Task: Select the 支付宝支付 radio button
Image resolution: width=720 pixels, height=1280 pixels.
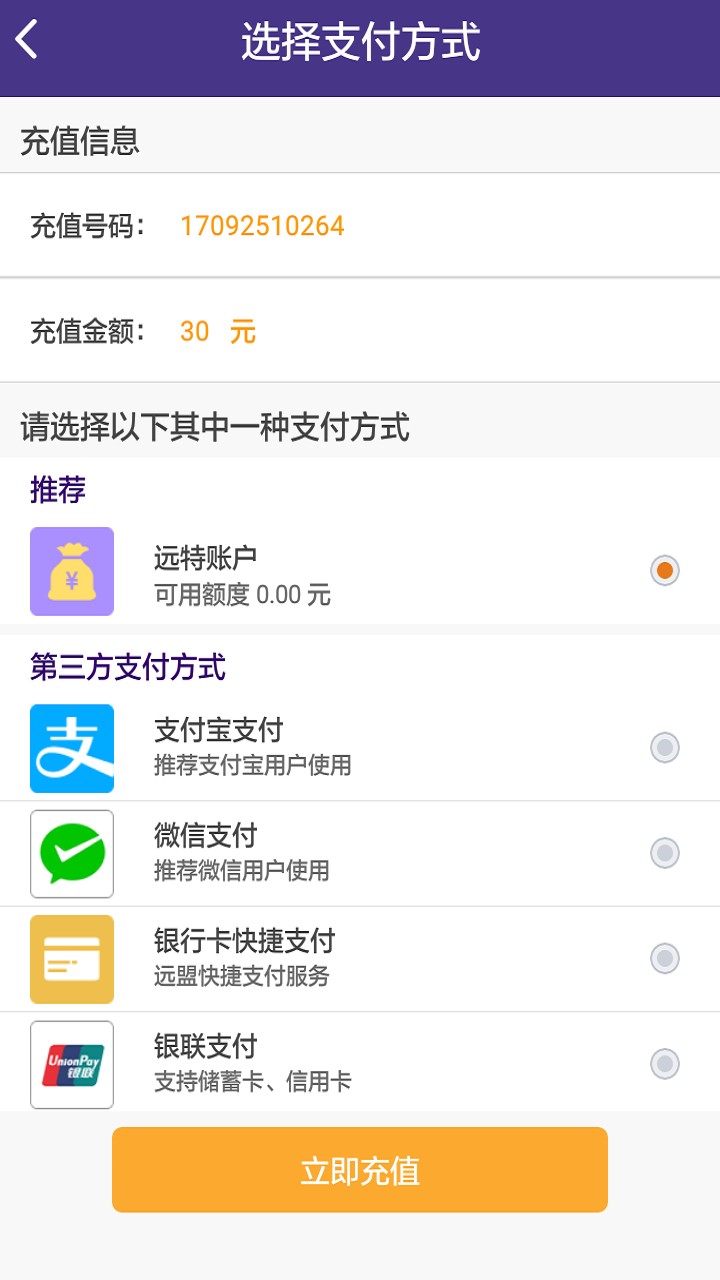Action: 665,747
